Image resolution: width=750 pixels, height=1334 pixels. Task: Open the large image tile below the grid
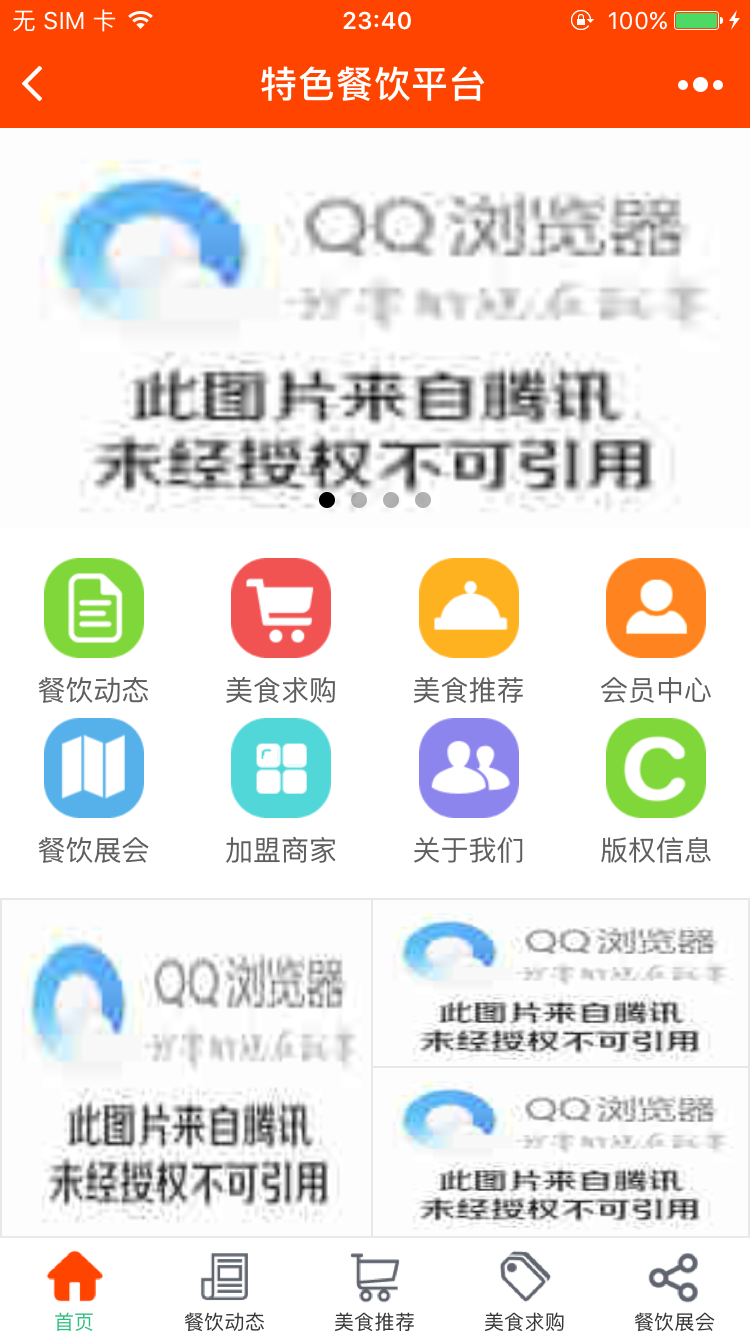point(187,1067)
